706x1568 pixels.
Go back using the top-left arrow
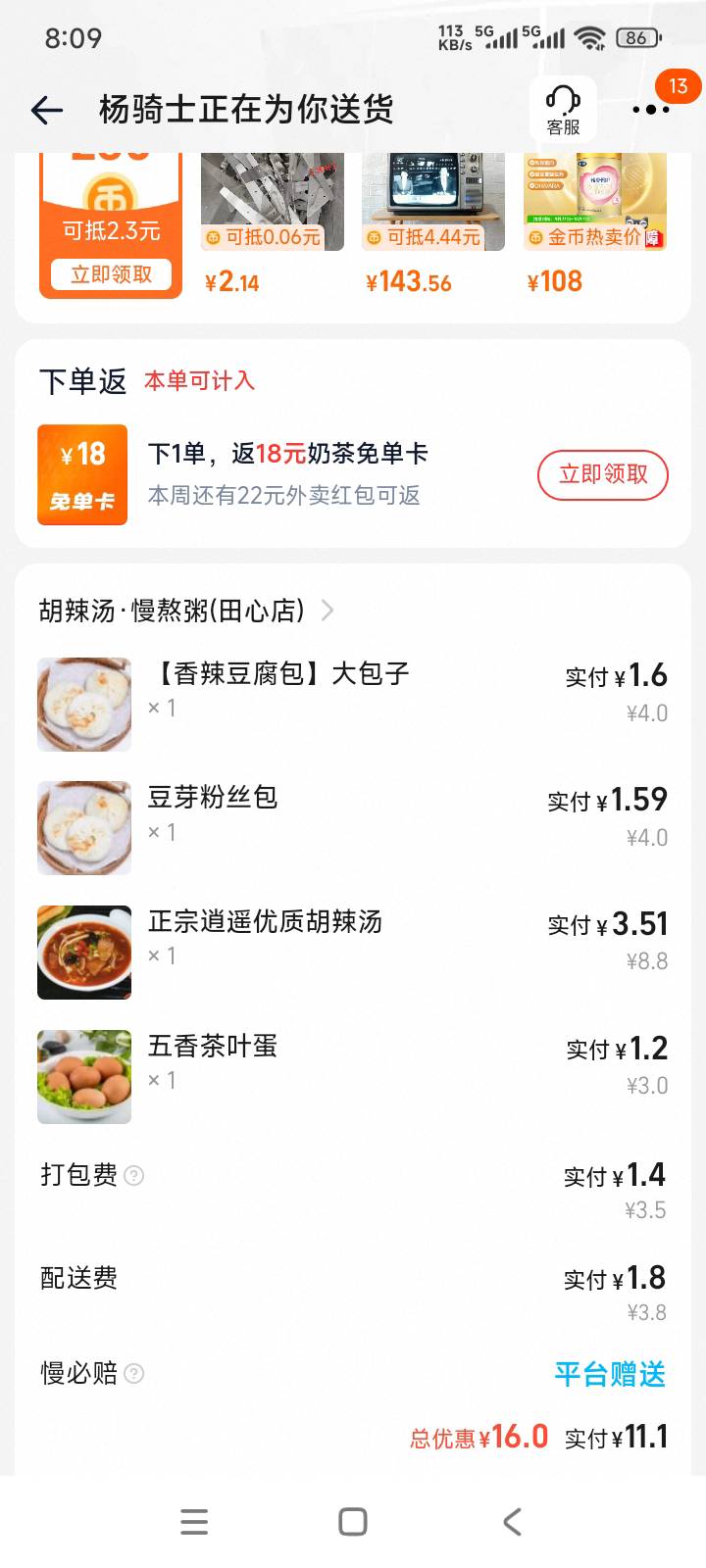click(47, 110)
